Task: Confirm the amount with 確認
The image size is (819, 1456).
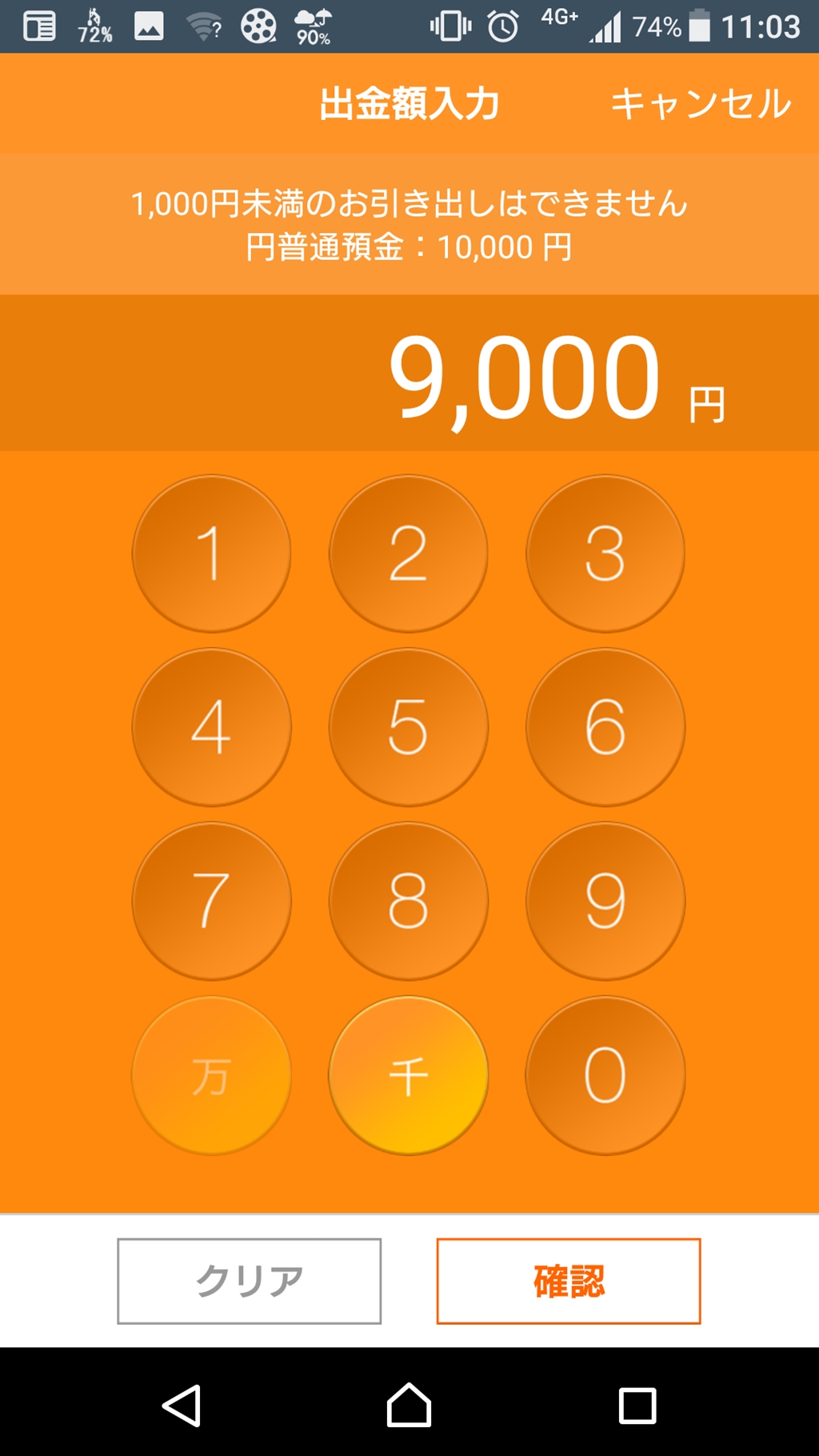Action: pyautogui.click(x=569, y=1281)
